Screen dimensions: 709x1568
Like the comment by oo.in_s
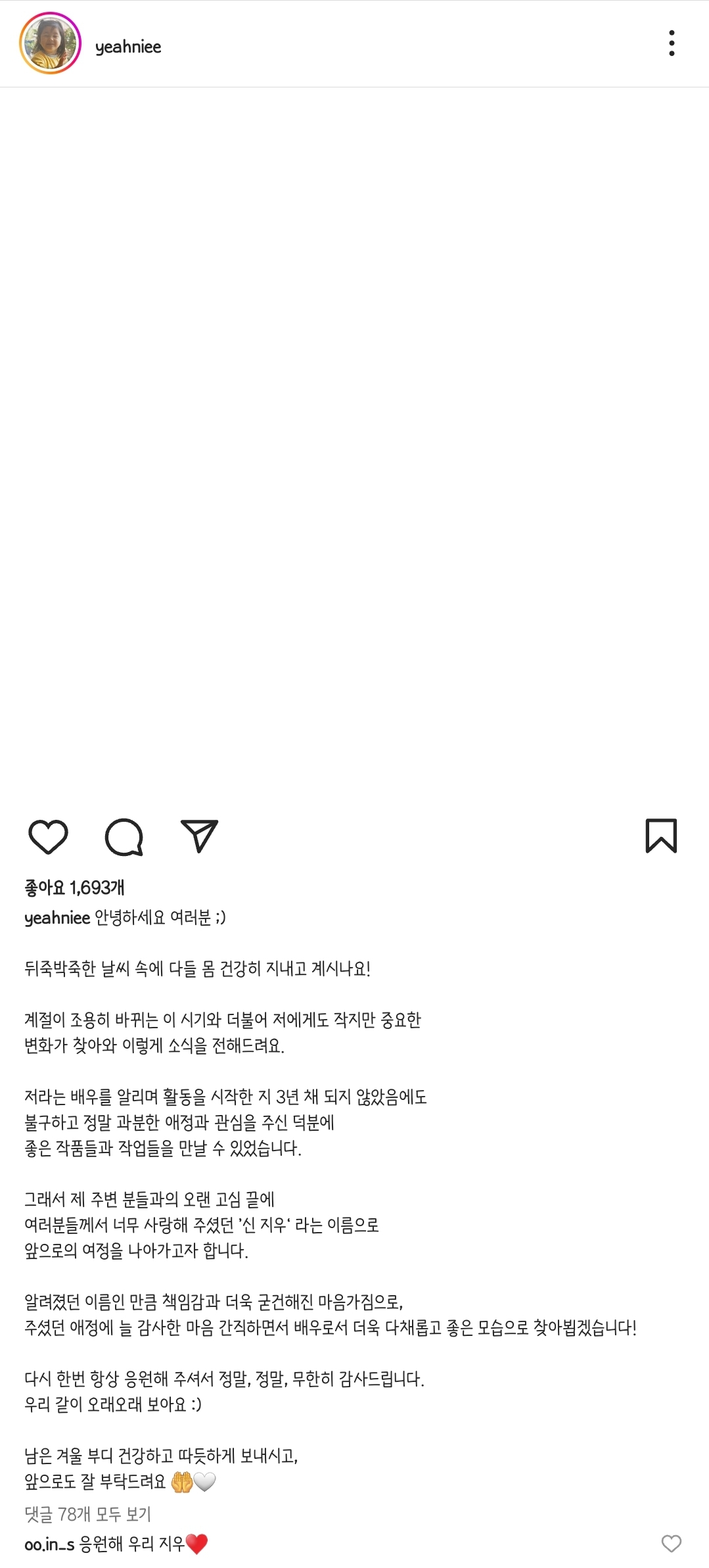click(671, 1543)
